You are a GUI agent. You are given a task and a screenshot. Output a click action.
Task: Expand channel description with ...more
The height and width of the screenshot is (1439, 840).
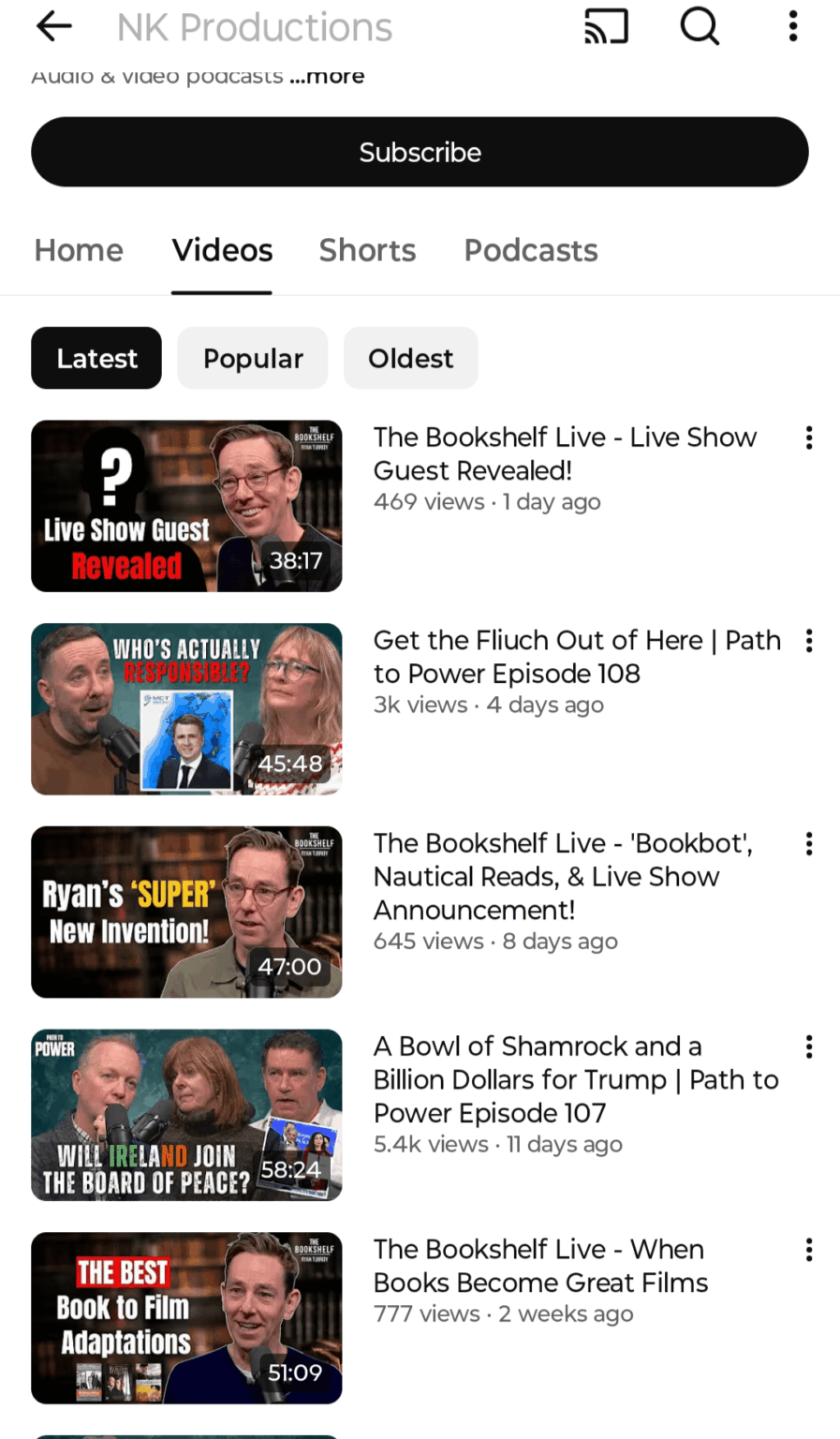click(327, 77)
